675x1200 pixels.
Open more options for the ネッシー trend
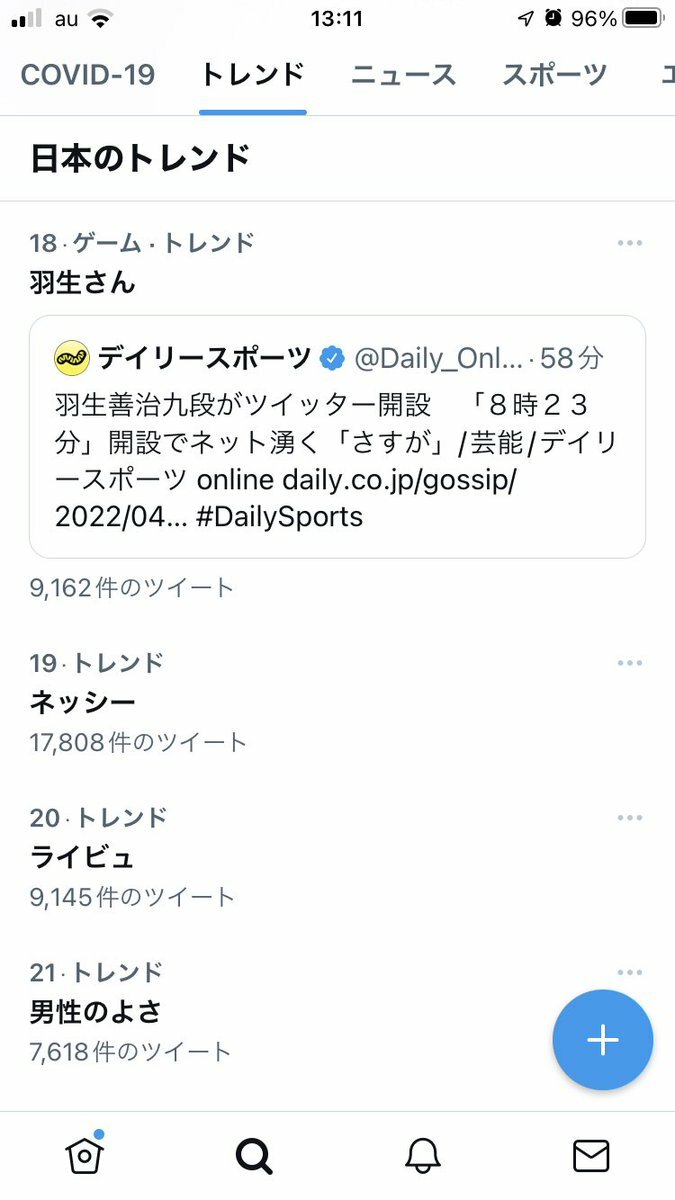pyautogui.click(x=629, y=663)
